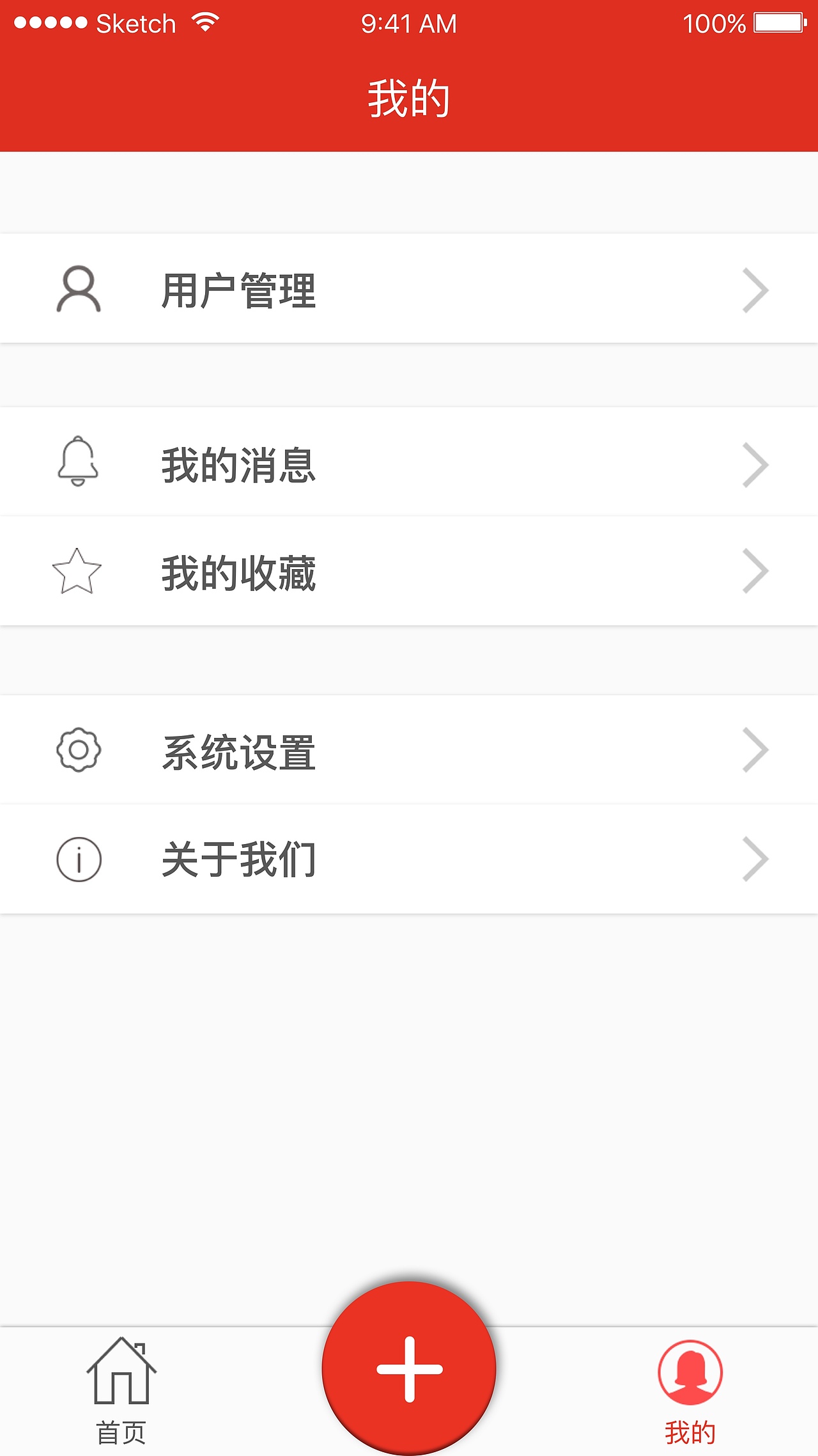The height and width of the screenshot is (1456, 818).
Task: Open the 用户管理 user management row
Action: (238, 290)
